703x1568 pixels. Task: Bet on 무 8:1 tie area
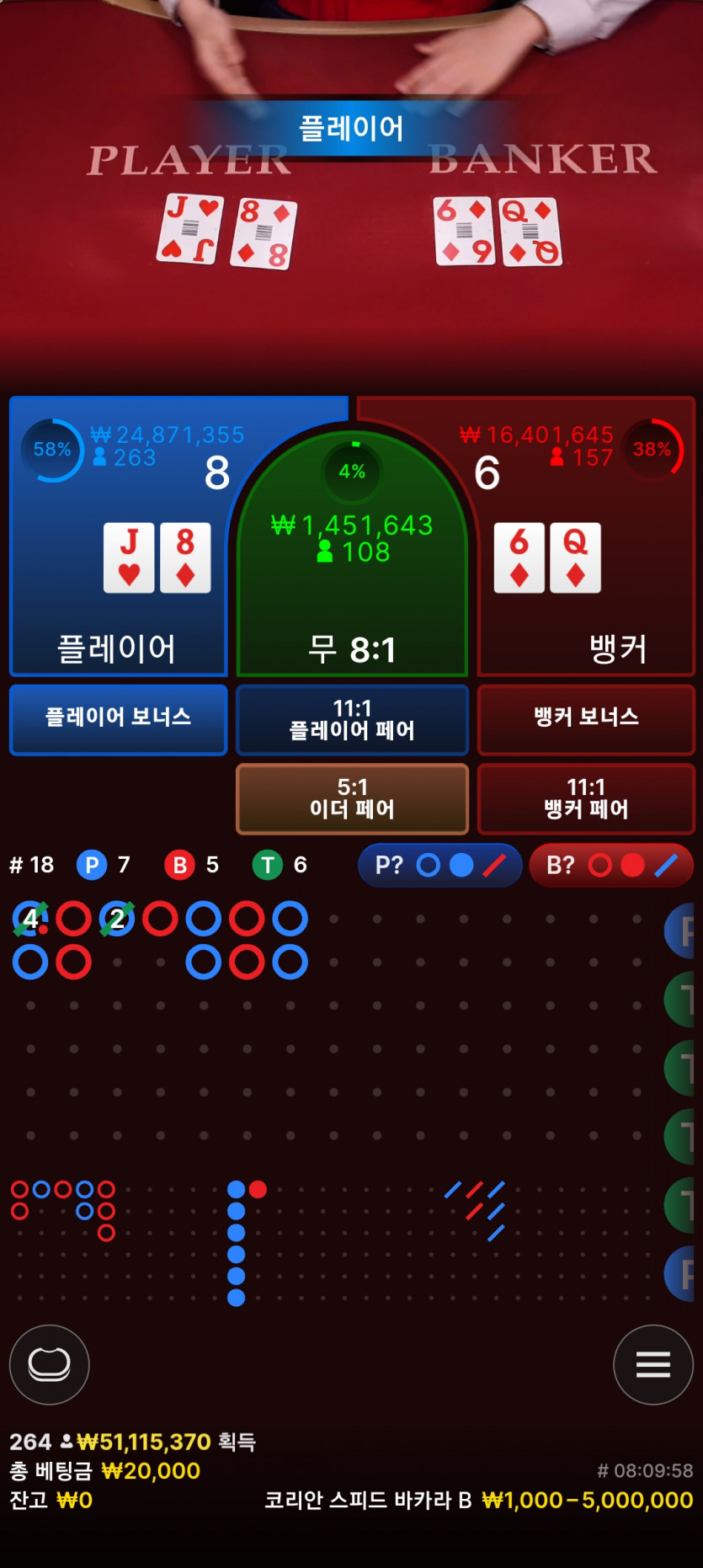352,589
